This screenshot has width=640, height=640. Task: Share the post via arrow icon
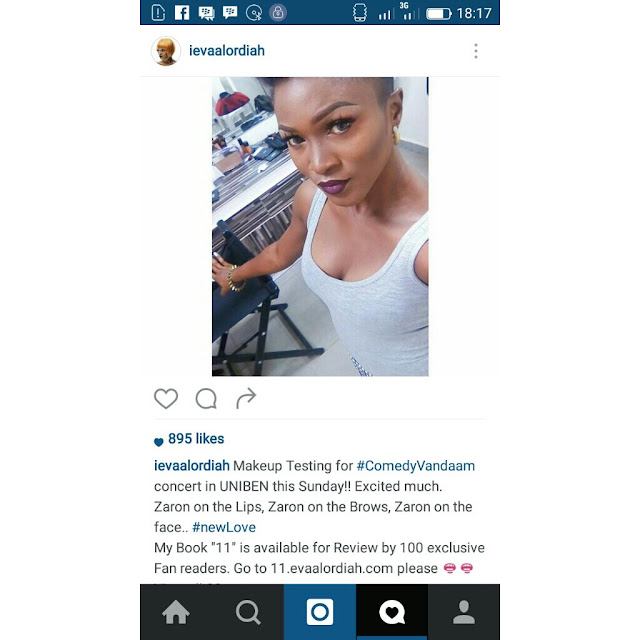pos(246,399)
